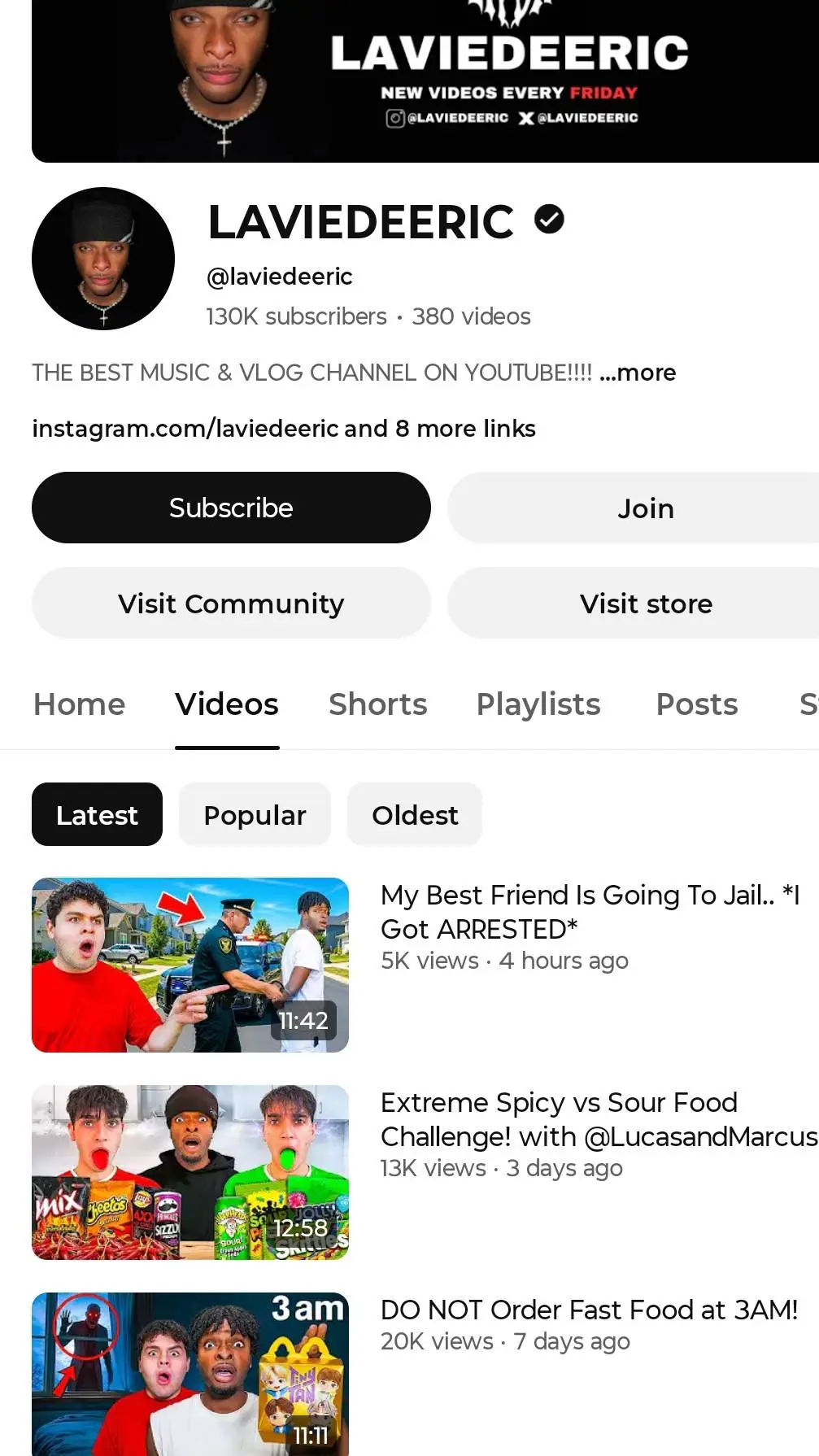Screen dimensions: 819x1456
Task: Subscribe to the LAVIEDEERIC channel
Action: [231, 508]
